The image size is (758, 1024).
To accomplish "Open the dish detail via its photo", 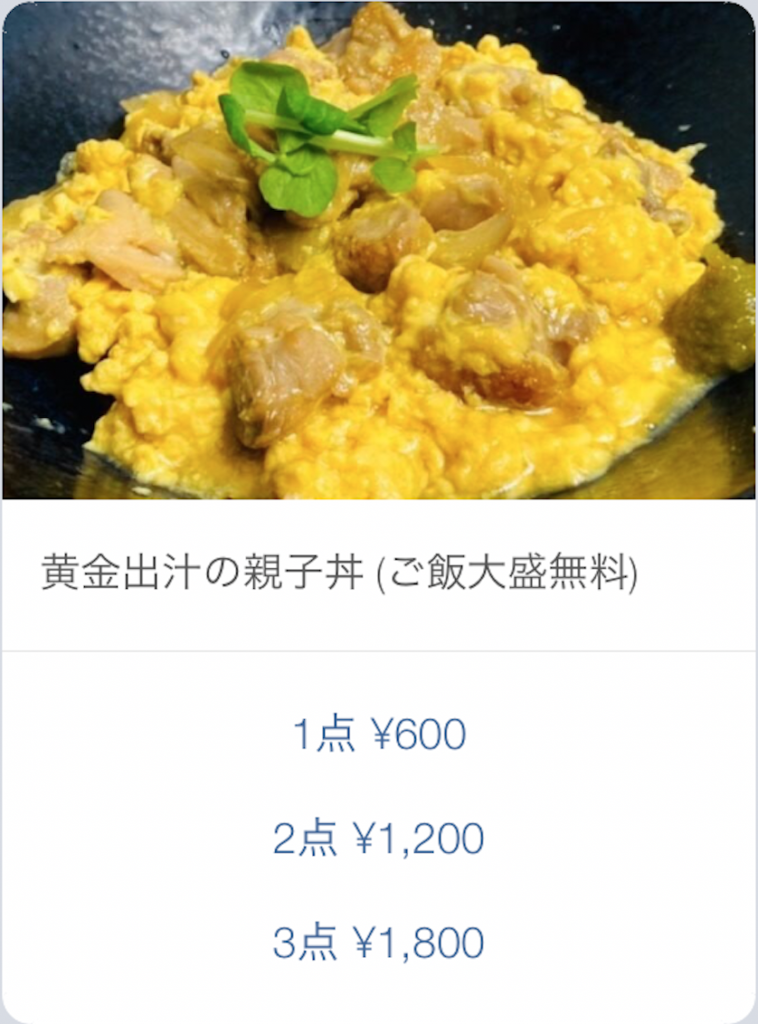I will 379,250.
